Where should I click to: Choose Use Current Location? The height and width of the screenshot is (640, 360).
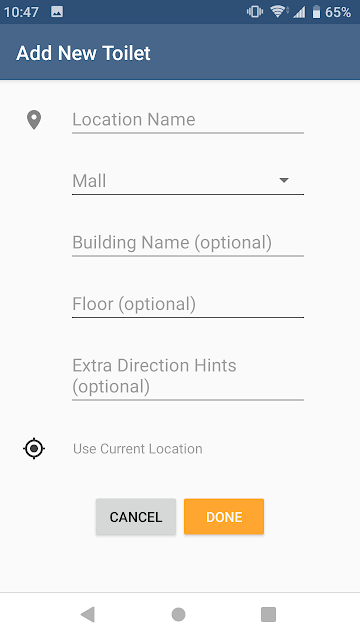point(138,449)
